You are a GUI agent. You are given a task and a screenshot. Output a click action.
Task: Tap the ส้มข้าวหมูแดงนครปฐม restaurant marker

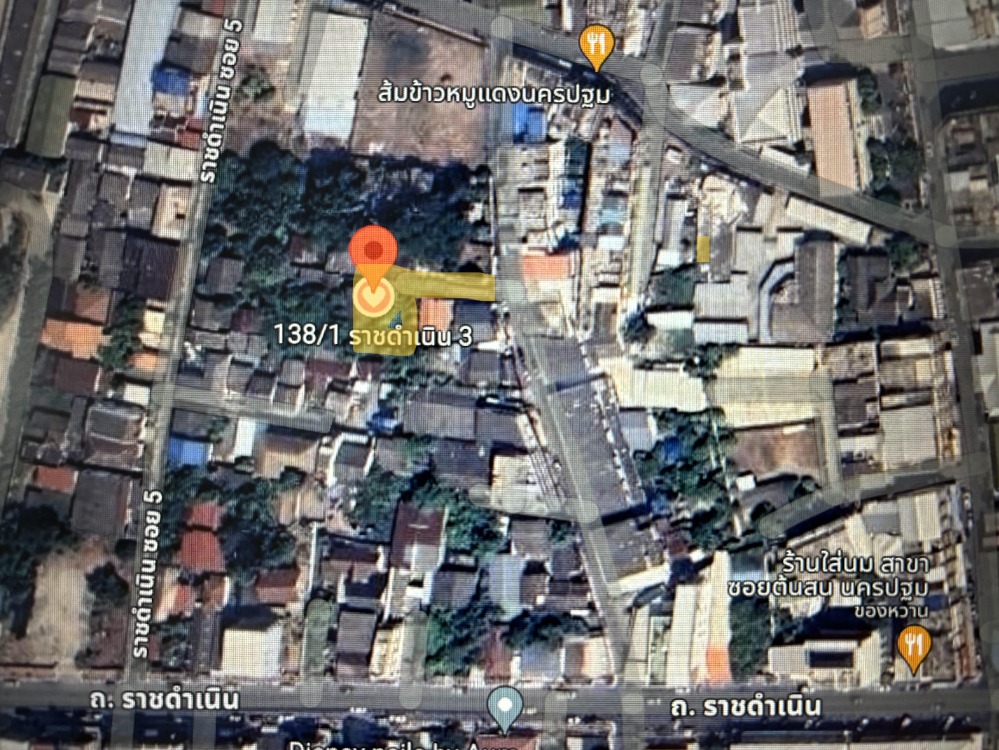point(597,46)
